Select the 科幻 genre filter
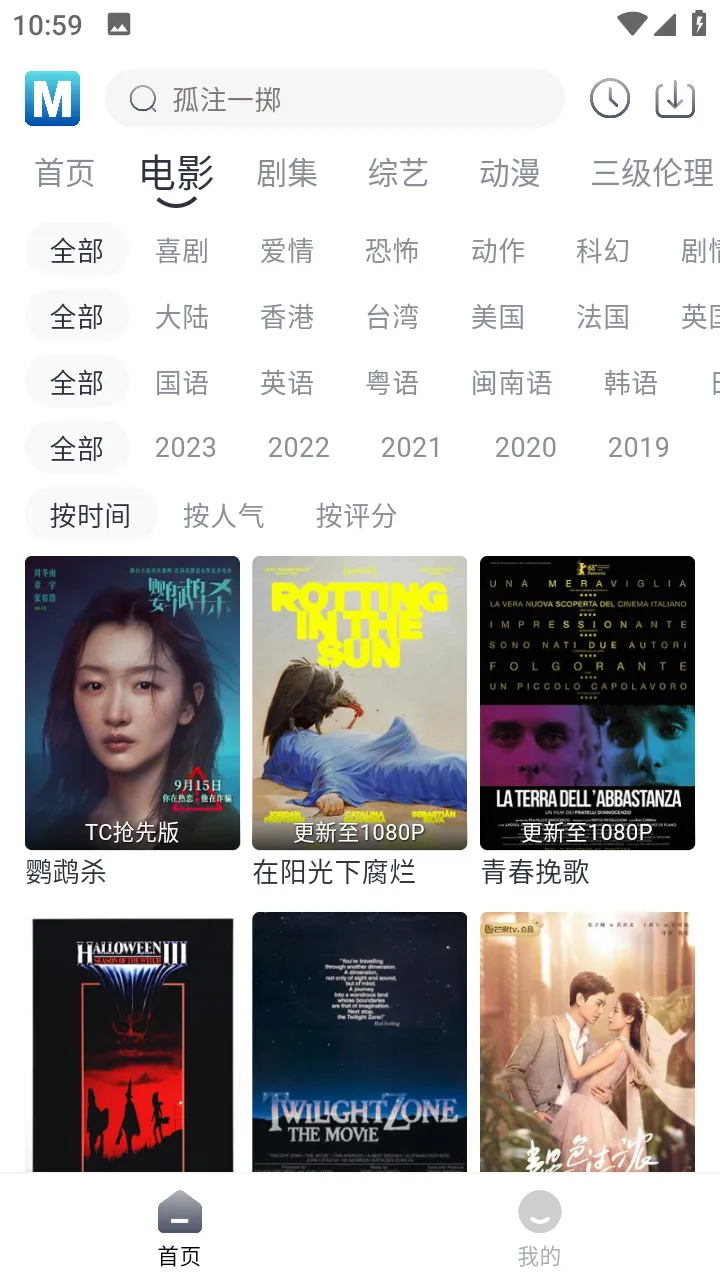 point(603,251)
